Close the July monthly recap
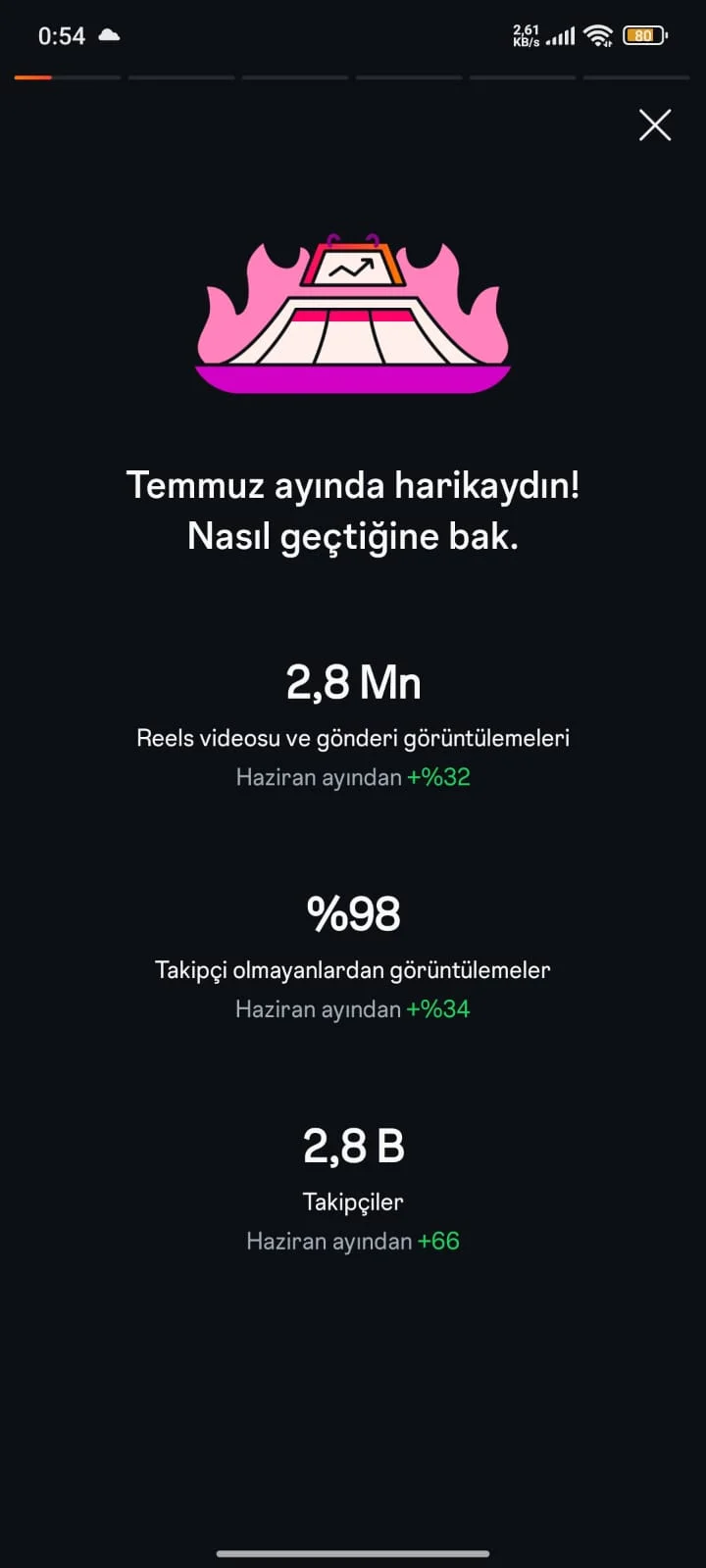This screenshot has height=1568, width=706. click(655, 125)
